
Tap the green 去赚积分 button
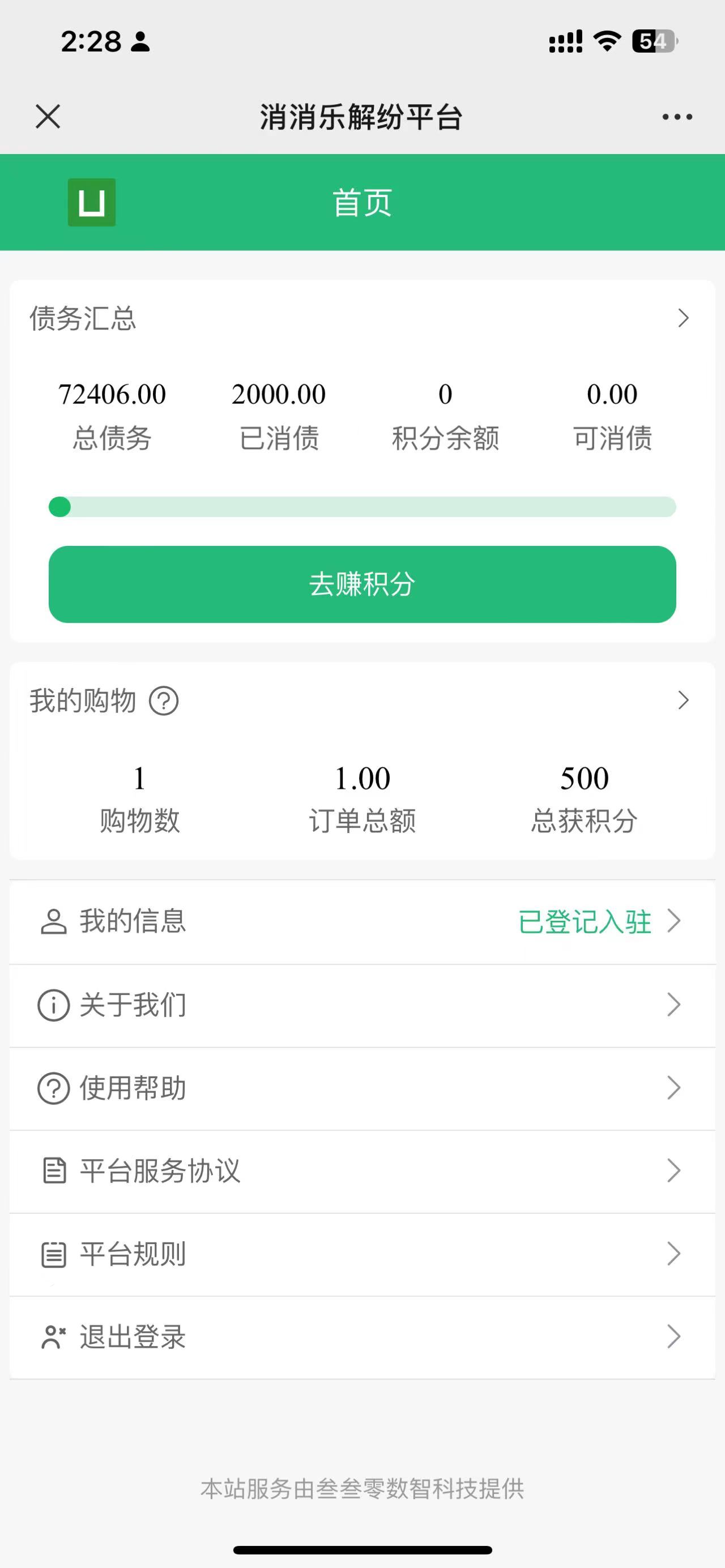(362, 584)
